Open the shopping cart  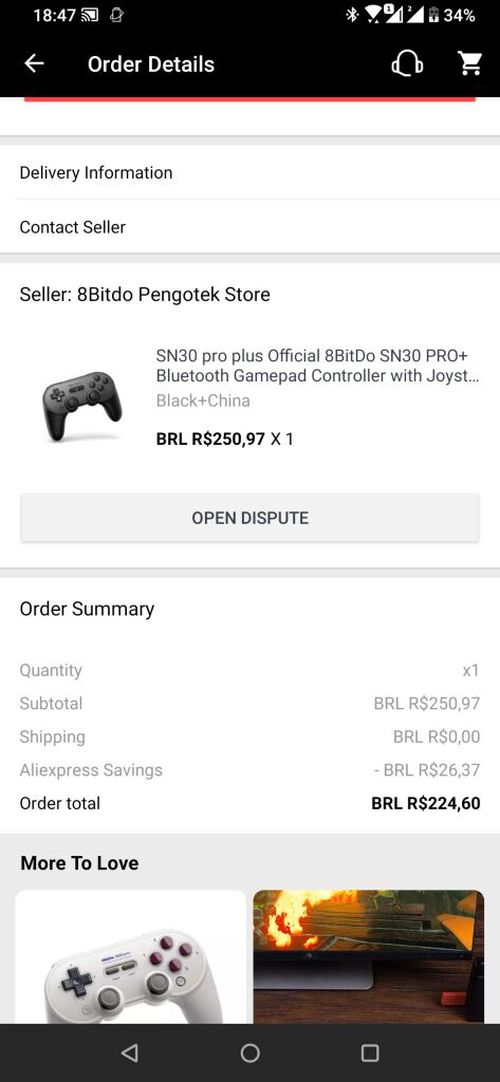point(470,63)
